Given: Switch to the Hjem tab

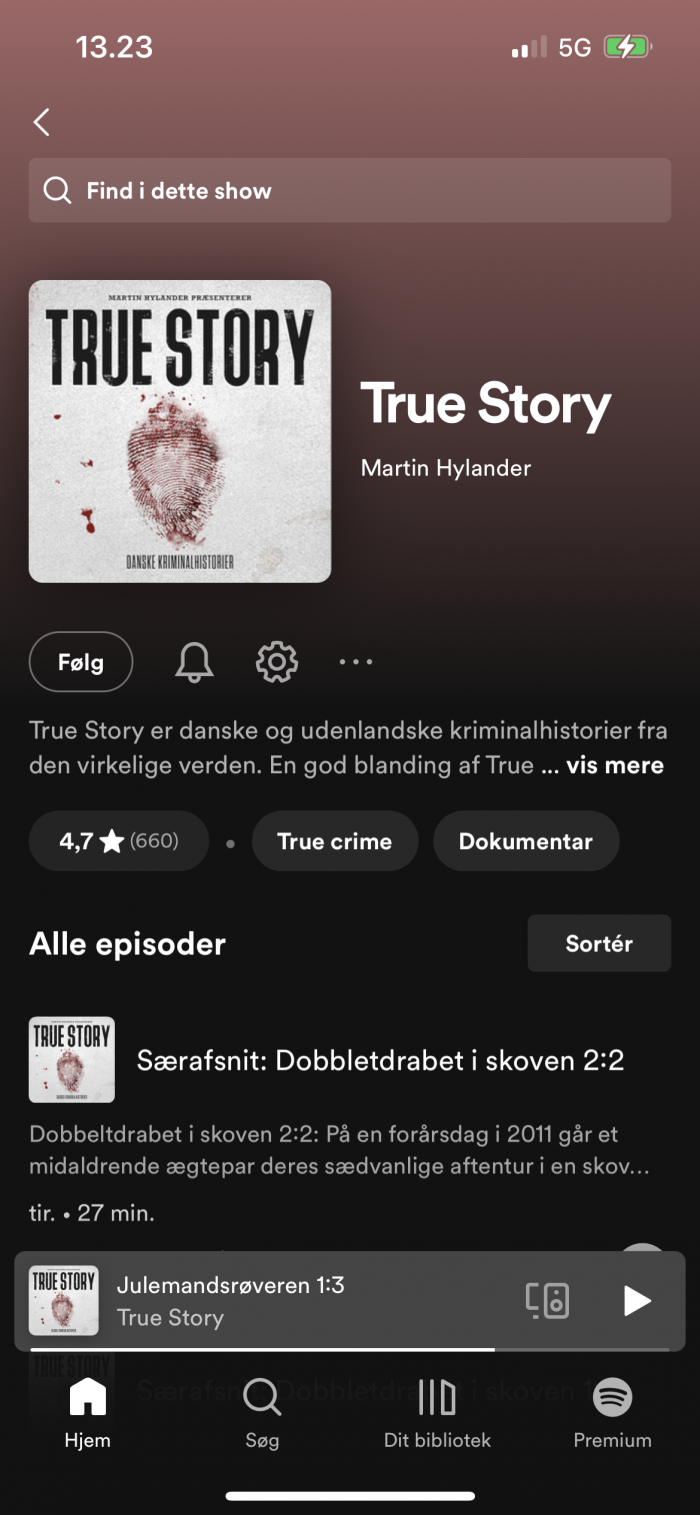Looking at the screenshot, I should tap(87, 1412).
